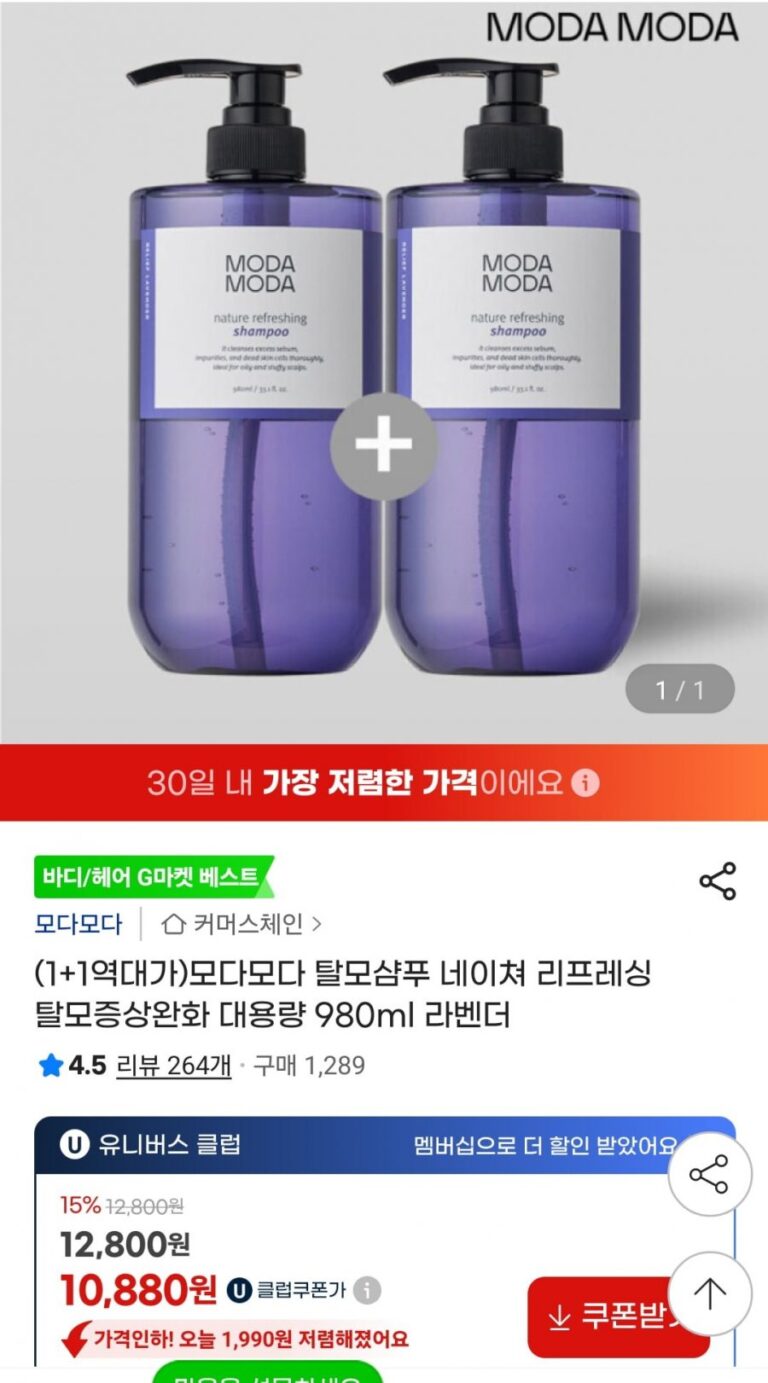Open the floating share button
Screen dimensions: 768x1383
pyautogui.click(x=709, y=1175)
